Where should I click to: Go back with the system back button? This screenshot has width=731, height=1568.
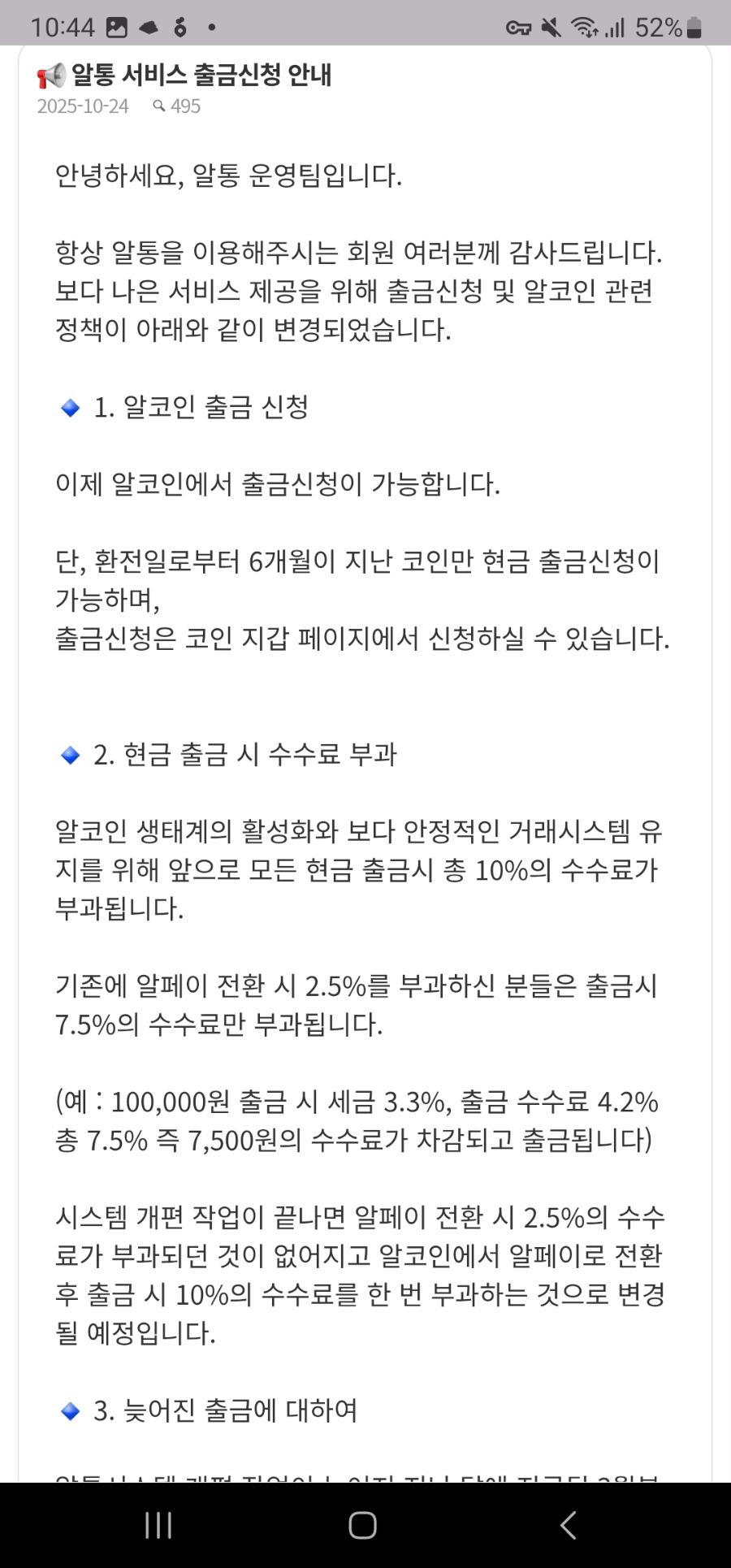coord(568,1525)
